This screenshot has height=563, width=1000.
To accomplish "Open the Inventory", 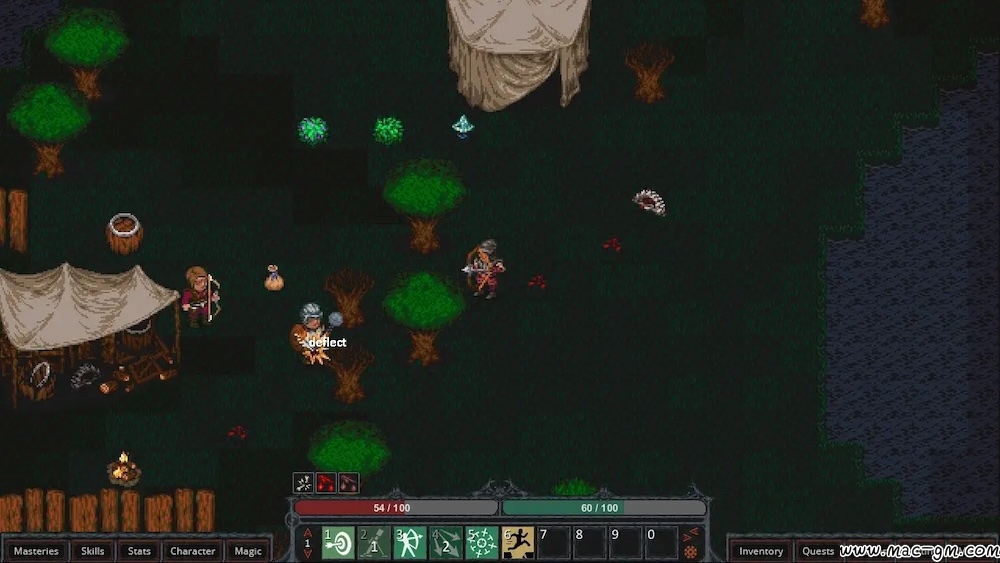I will coord(761,551).
